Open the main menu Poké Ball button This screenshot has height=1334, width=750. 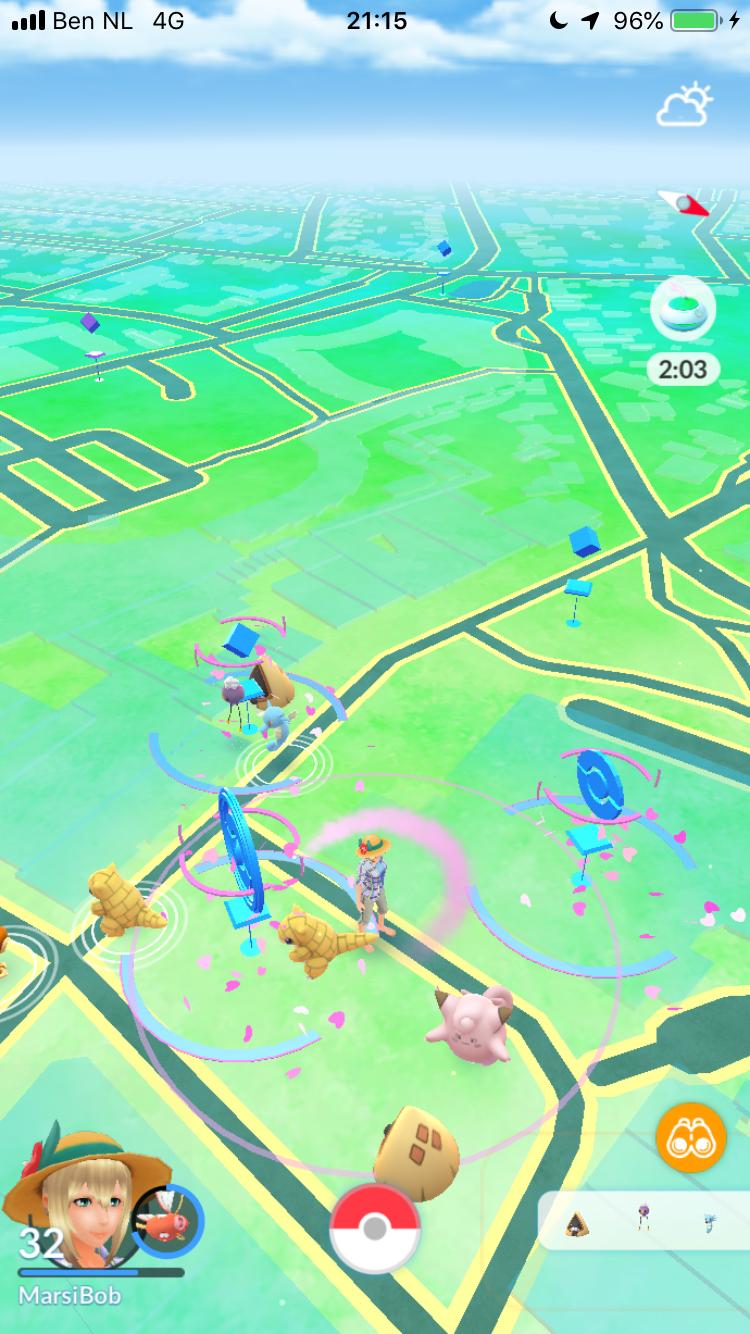coord(375,1228)
